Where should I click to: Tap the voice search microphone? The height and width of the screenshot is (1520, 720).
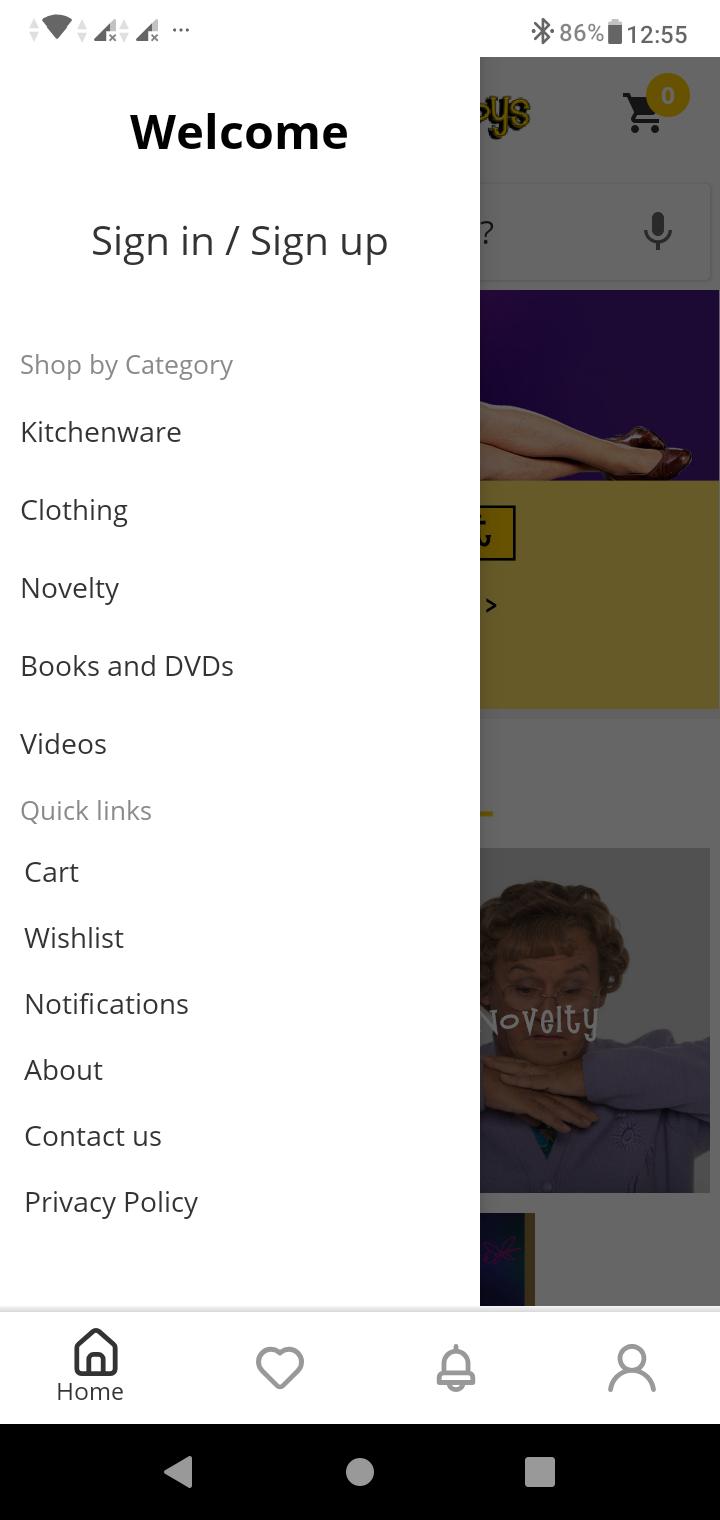pyautogui.click(x=657, y=232)
